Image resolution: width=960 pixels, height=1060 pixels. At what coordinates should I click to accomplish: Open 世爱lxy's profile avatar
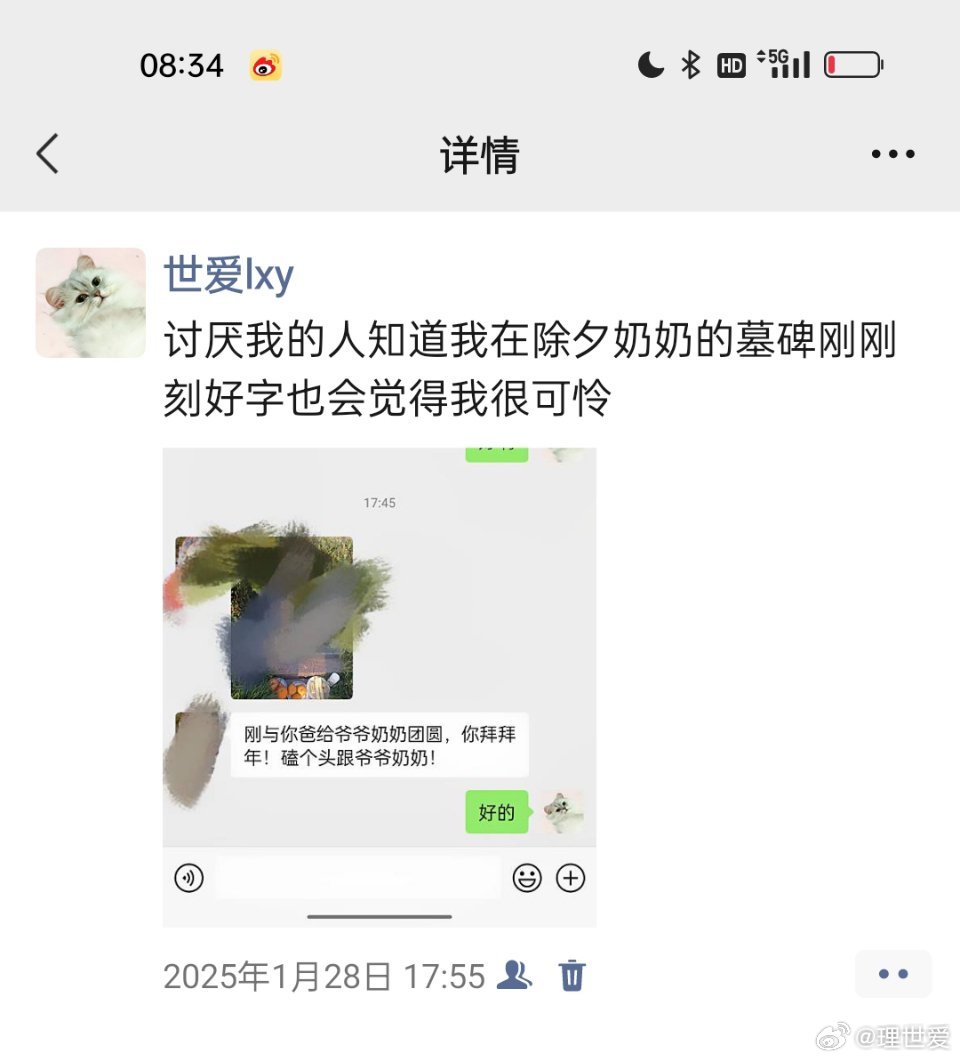tap(91, 303)
